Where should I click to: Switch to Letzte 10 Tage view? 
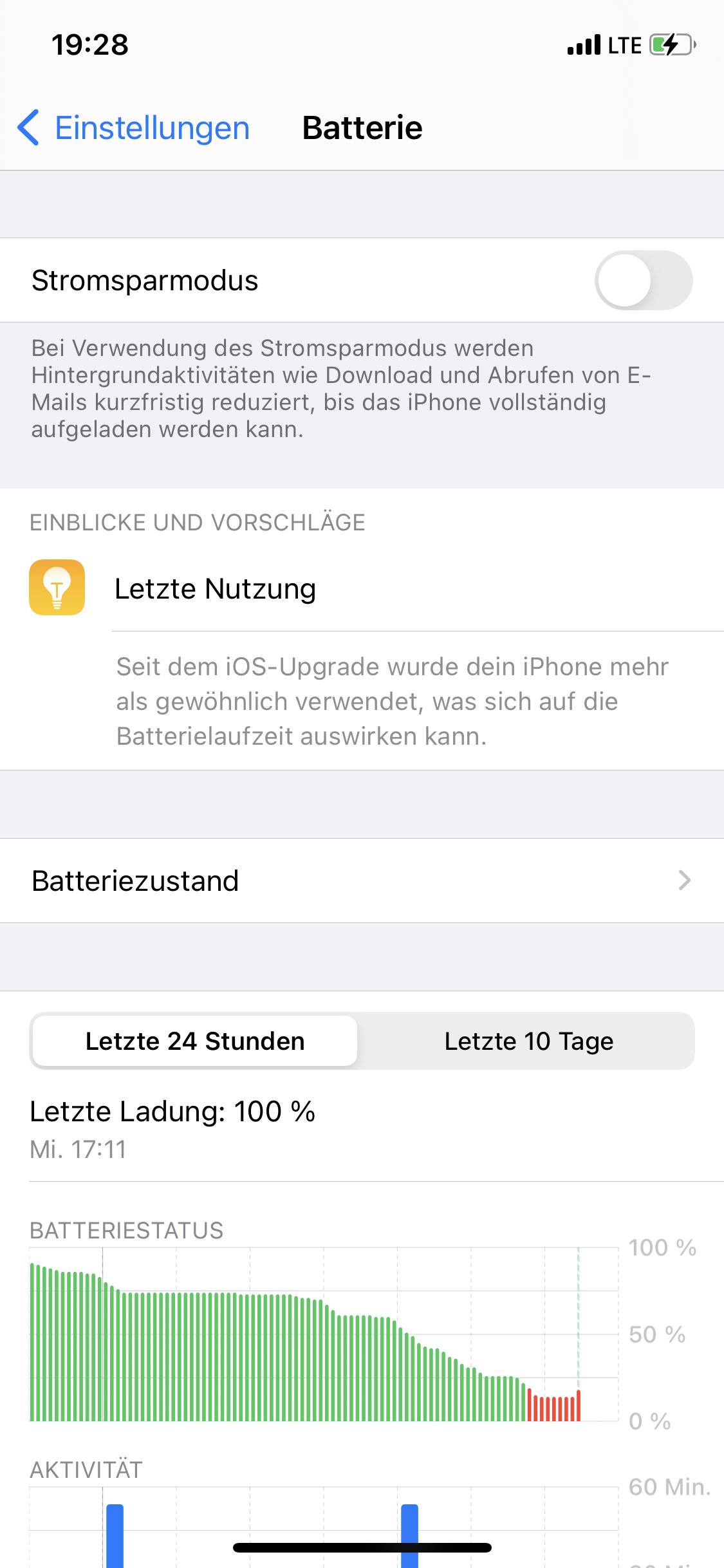528,1041
